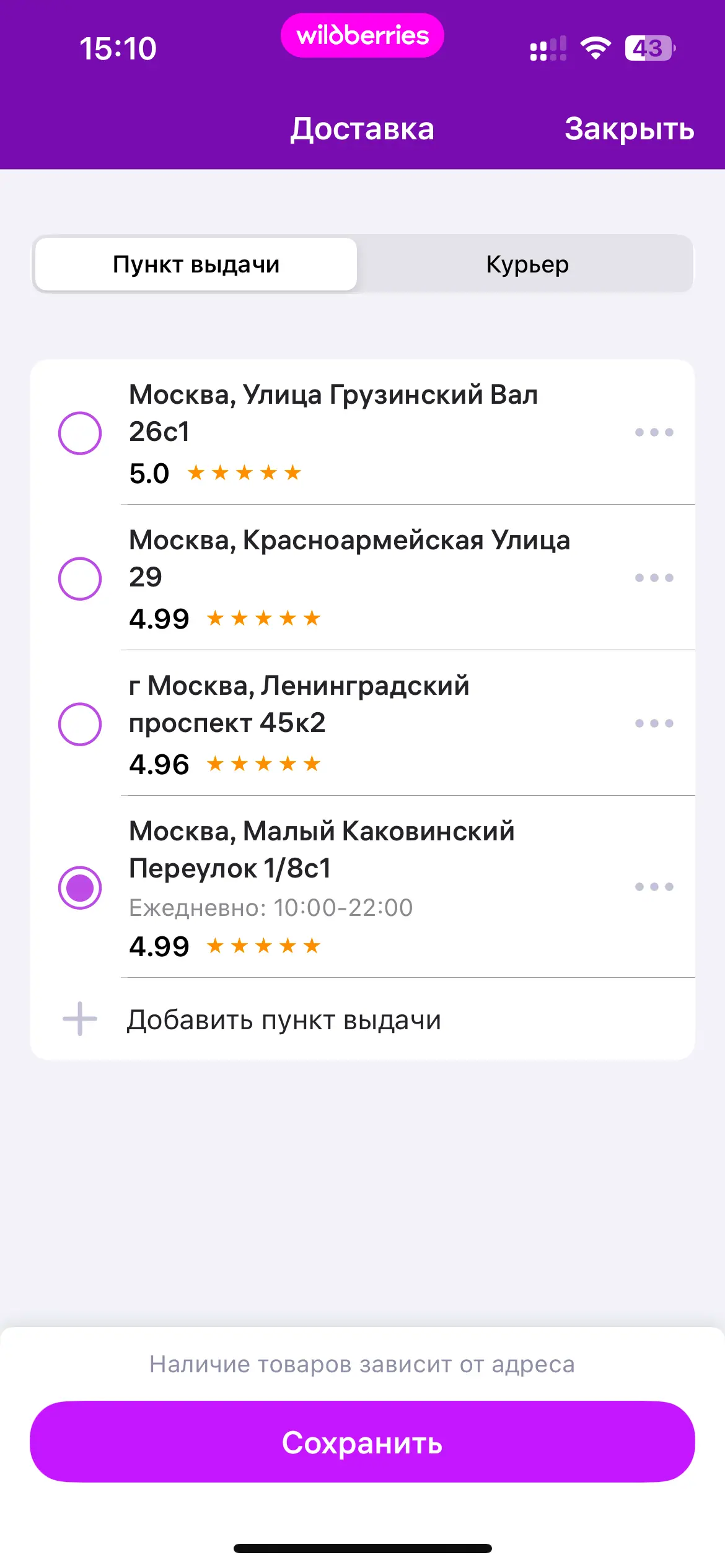Pick Ленинградский проспект 45к2 pickup point
Image resolution: width=725 pixels, height=1568 pixels.
(80, 724)
